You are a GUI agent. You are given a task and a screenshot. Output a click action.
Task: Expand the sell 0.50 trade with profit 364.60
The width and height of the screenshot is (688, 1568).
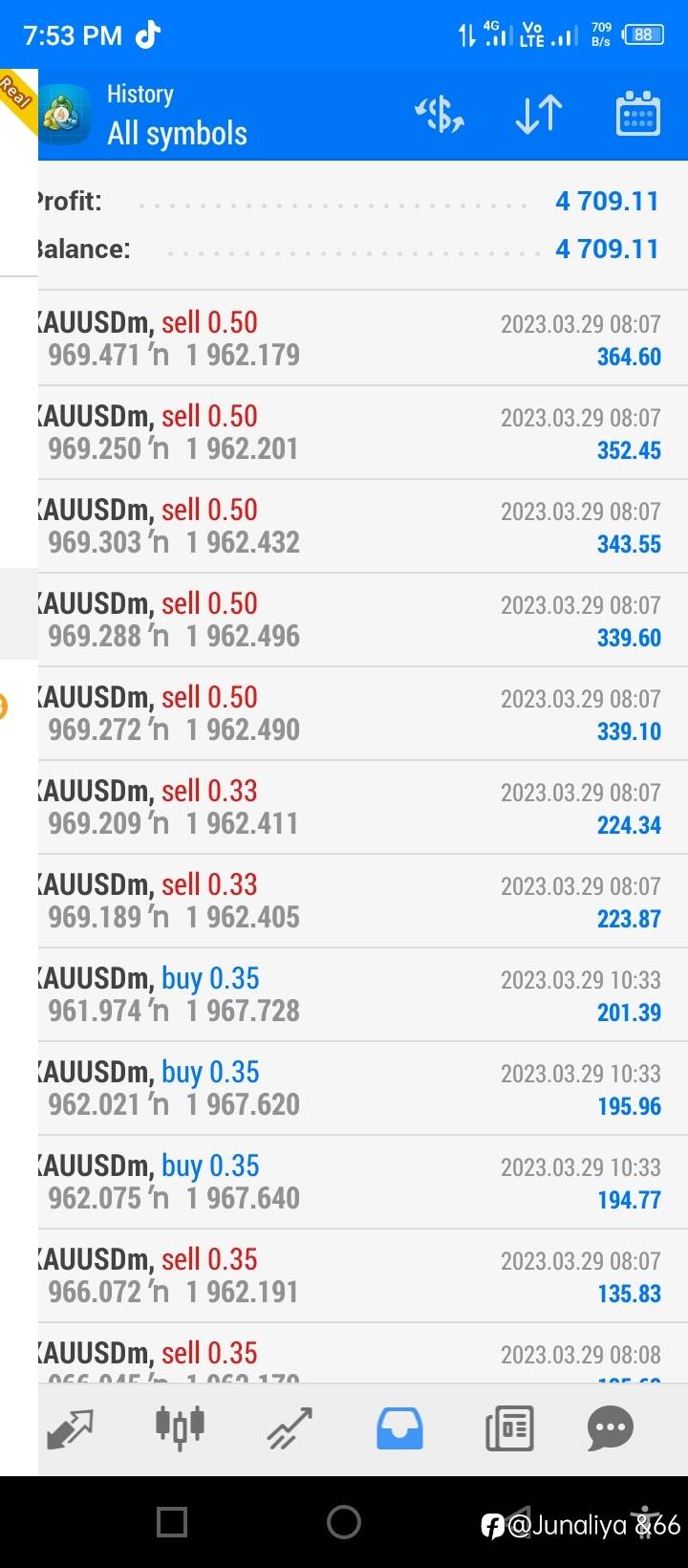(363, 338)
